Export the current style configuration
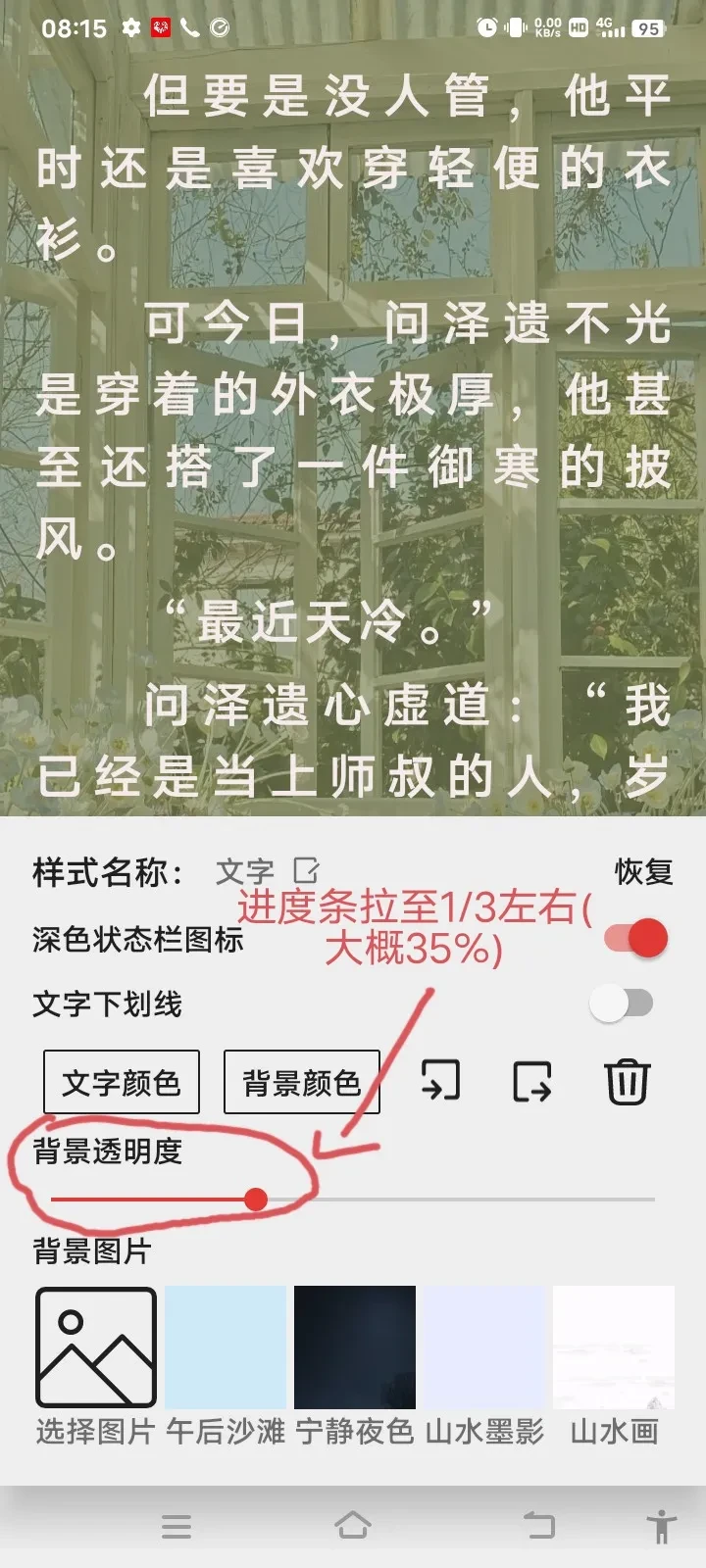The image size is (706, 1568). click(x=532, y=1081)
